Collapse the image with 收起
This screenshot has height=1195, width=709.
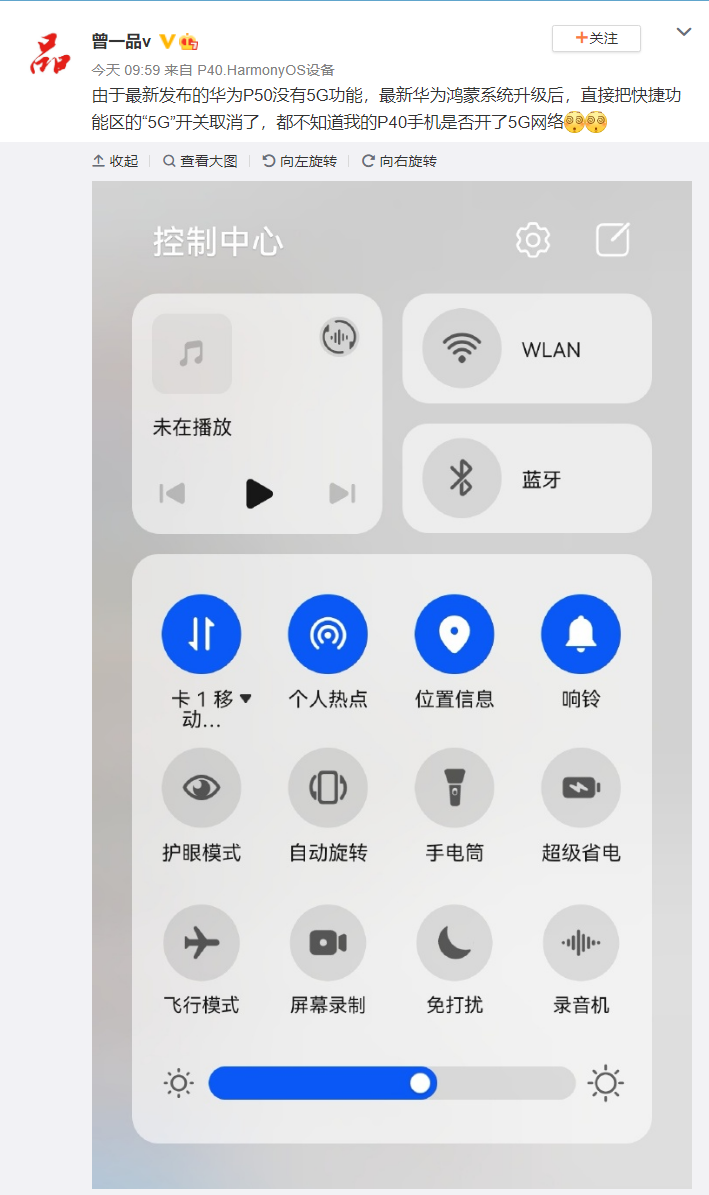pyautogui.click(x=116, y=161)
